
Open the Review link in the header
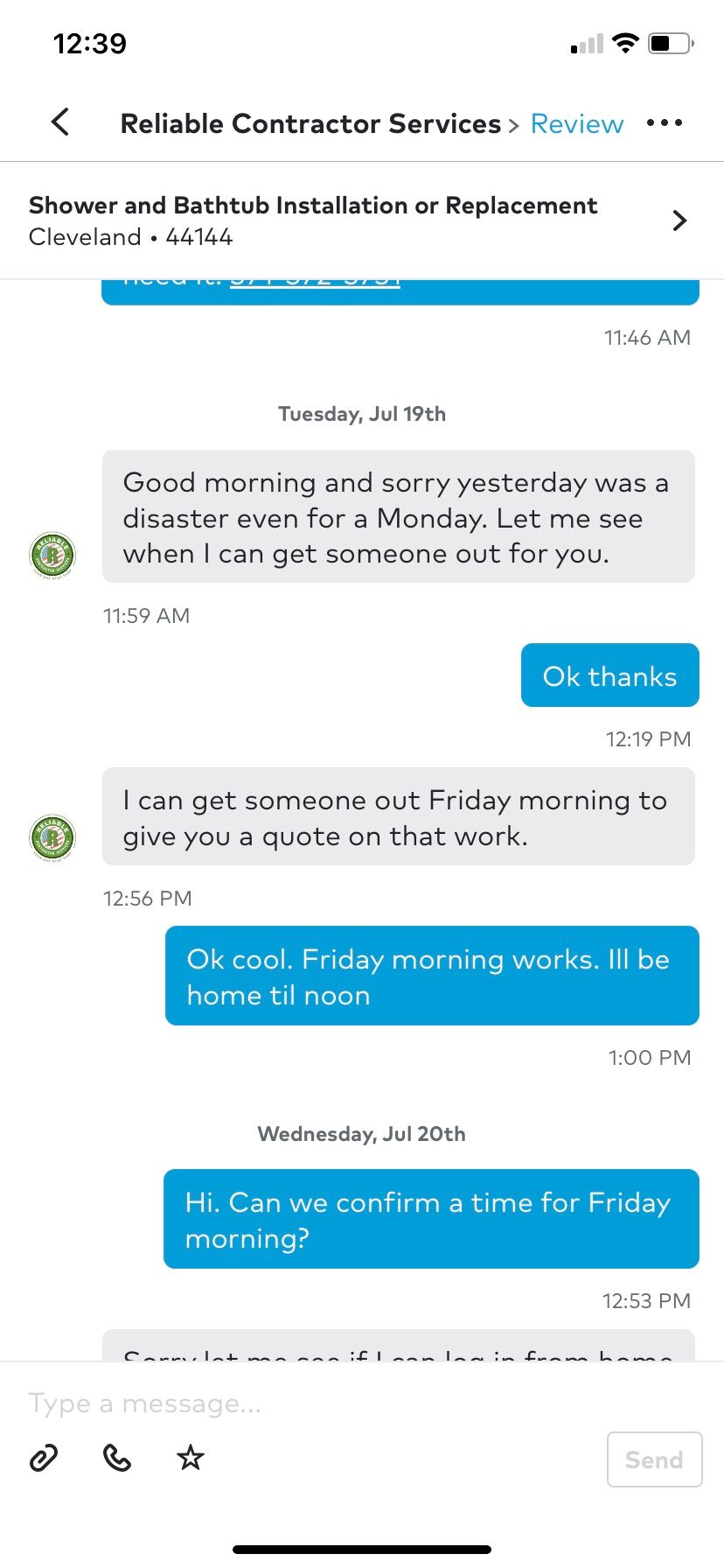point(577,124)
